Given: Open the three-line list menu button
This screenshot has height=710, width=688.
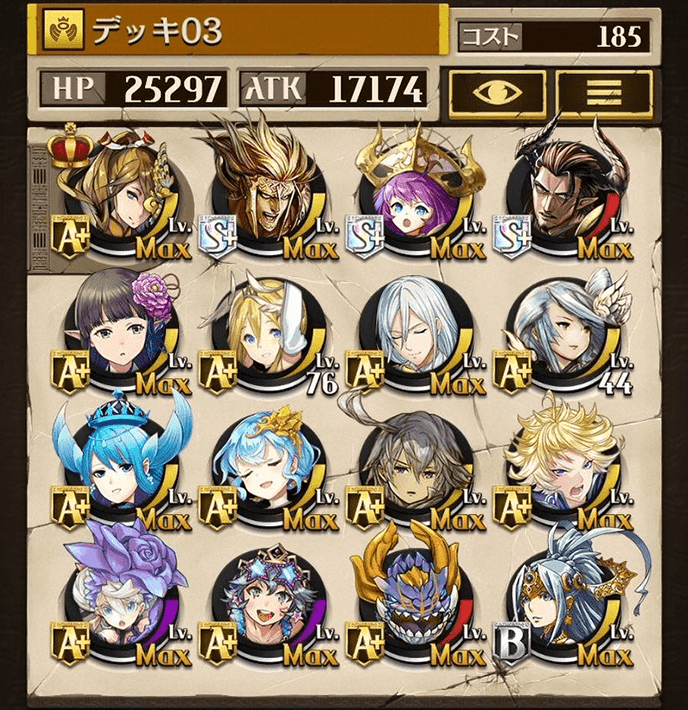Looking at the screenshot, I should click(604, 91).
